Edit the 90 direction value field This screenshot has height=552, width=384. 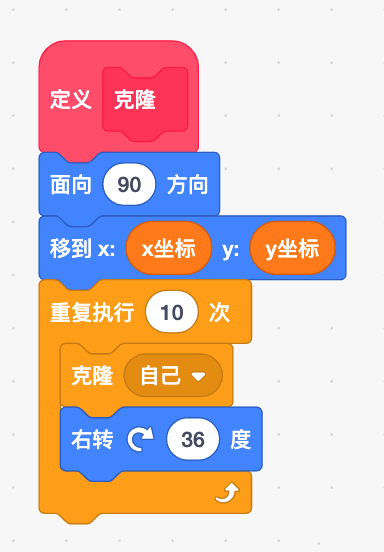point(129,184)
